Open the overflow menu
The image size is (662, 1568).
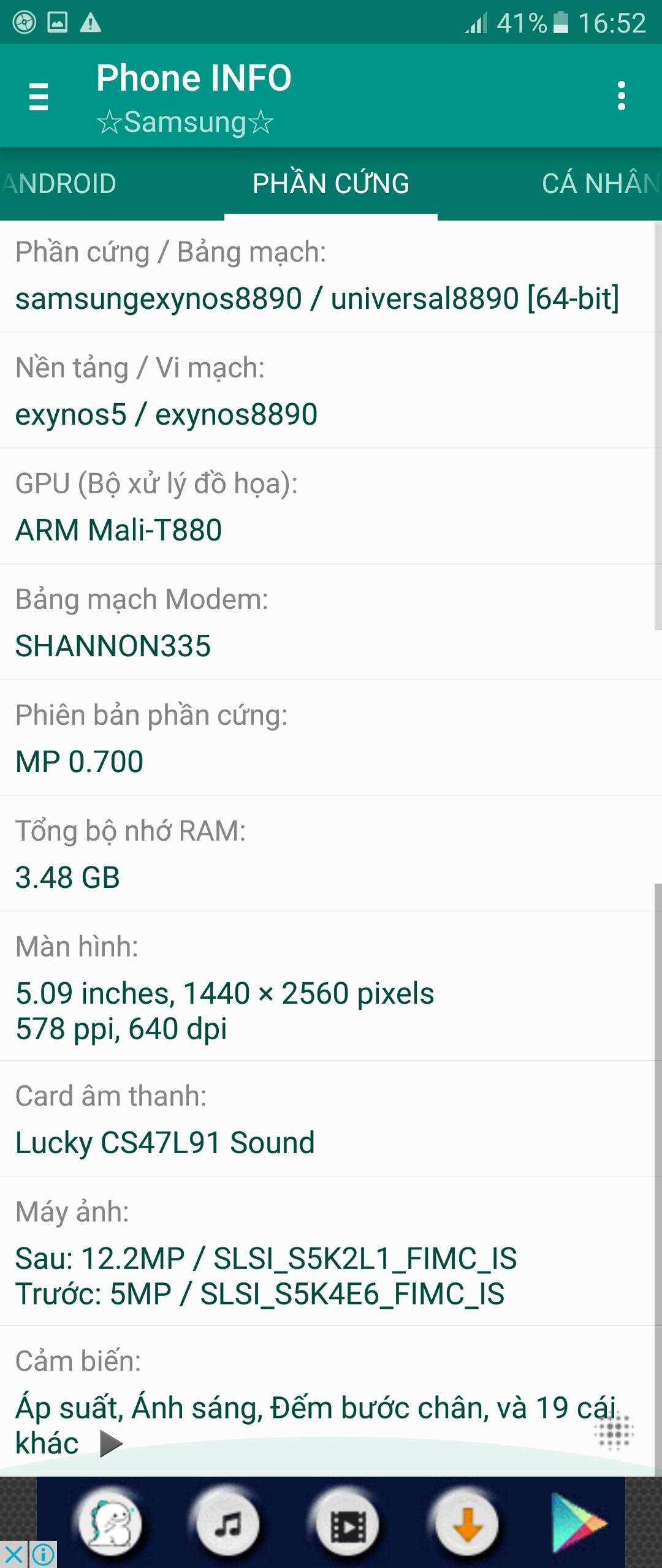(621, 96)
